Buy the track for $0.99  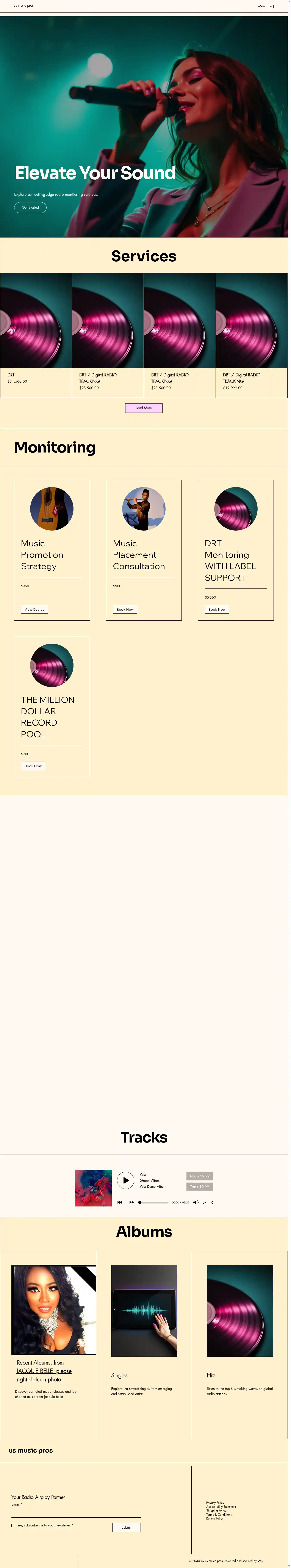(199, 1186)
